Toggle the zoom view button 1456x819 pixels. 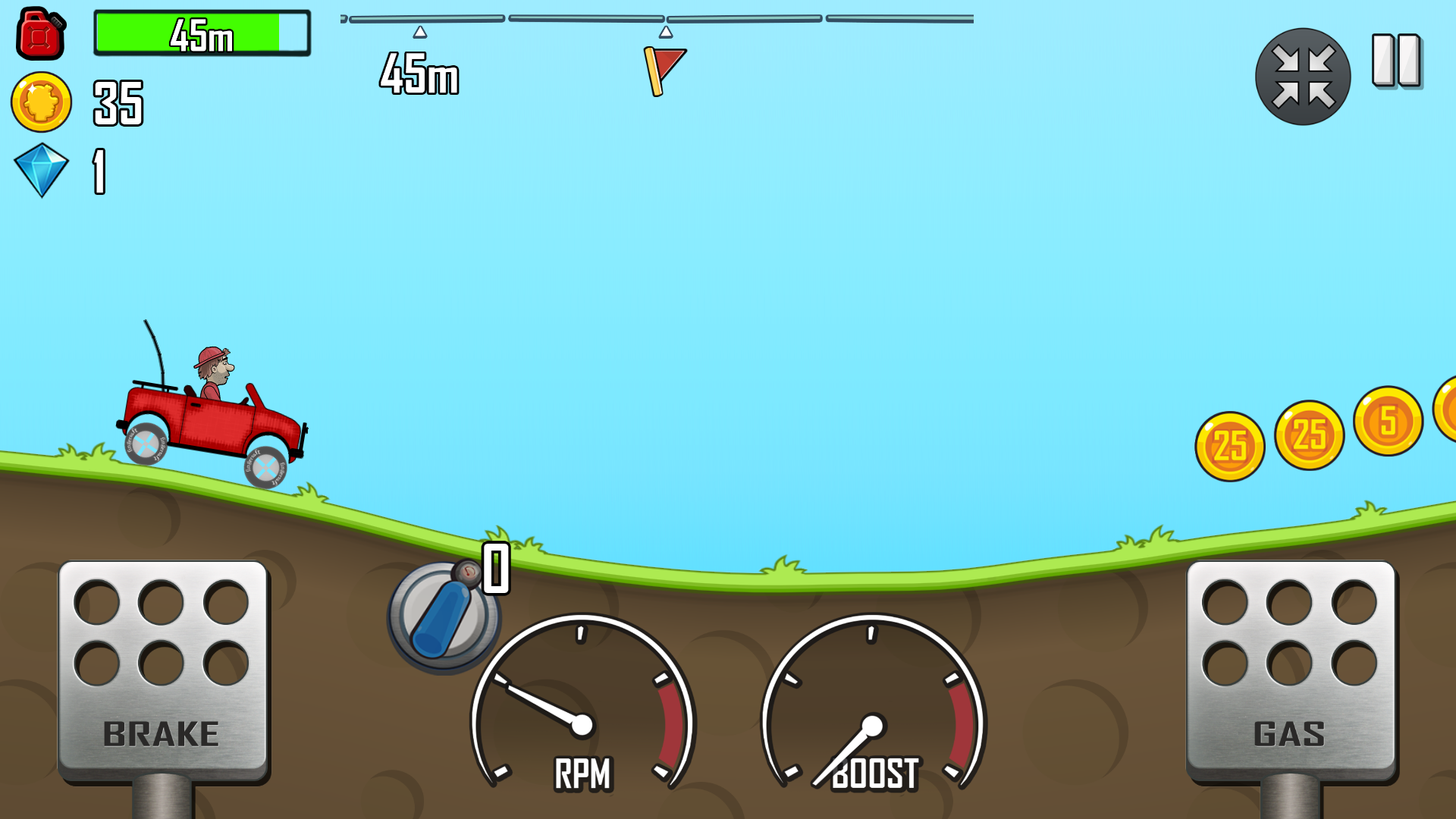pos(1302,77)
